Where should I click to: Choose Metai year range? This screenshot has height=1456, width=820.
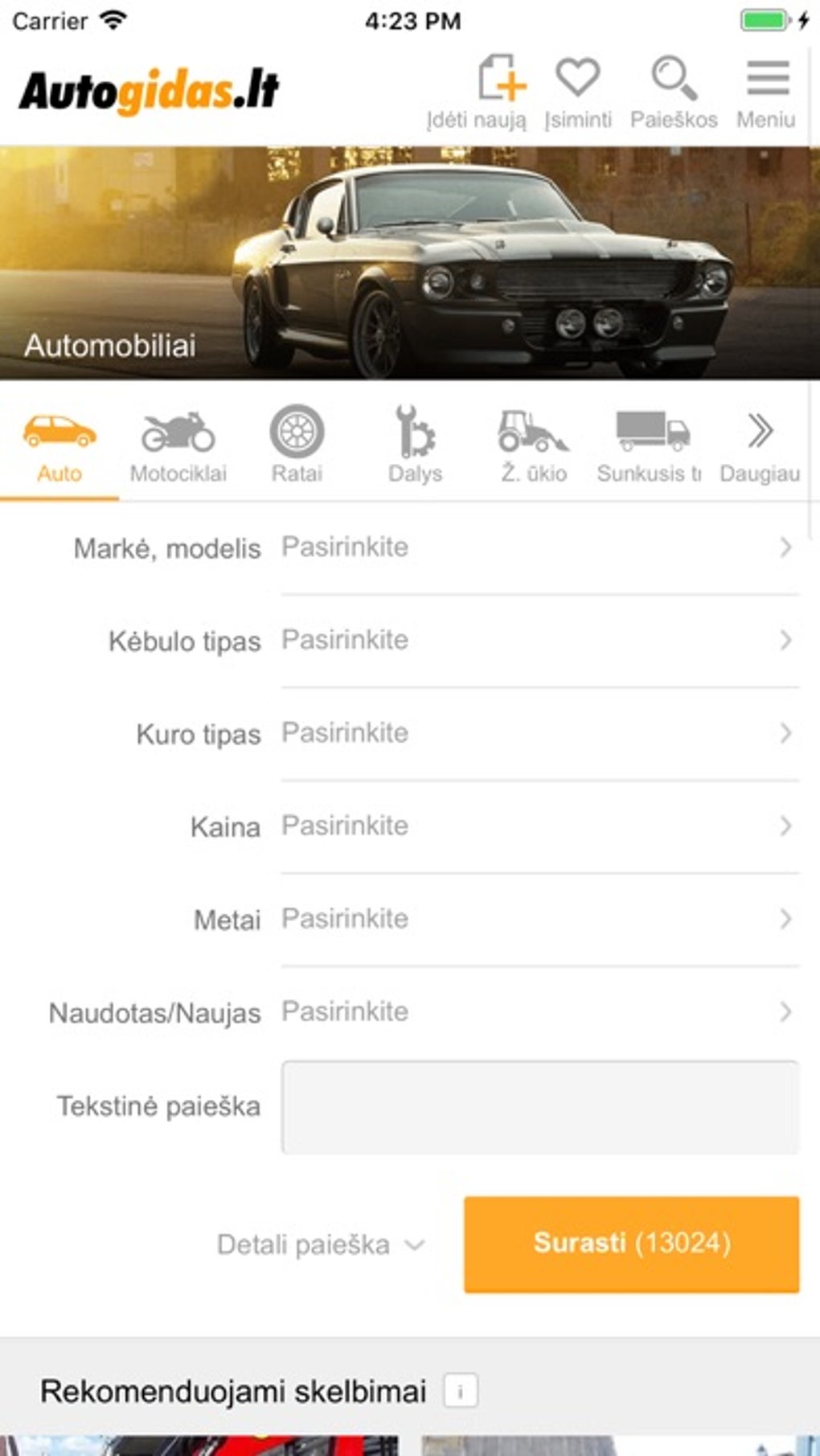pyautogui.click(x=539, y=919)
